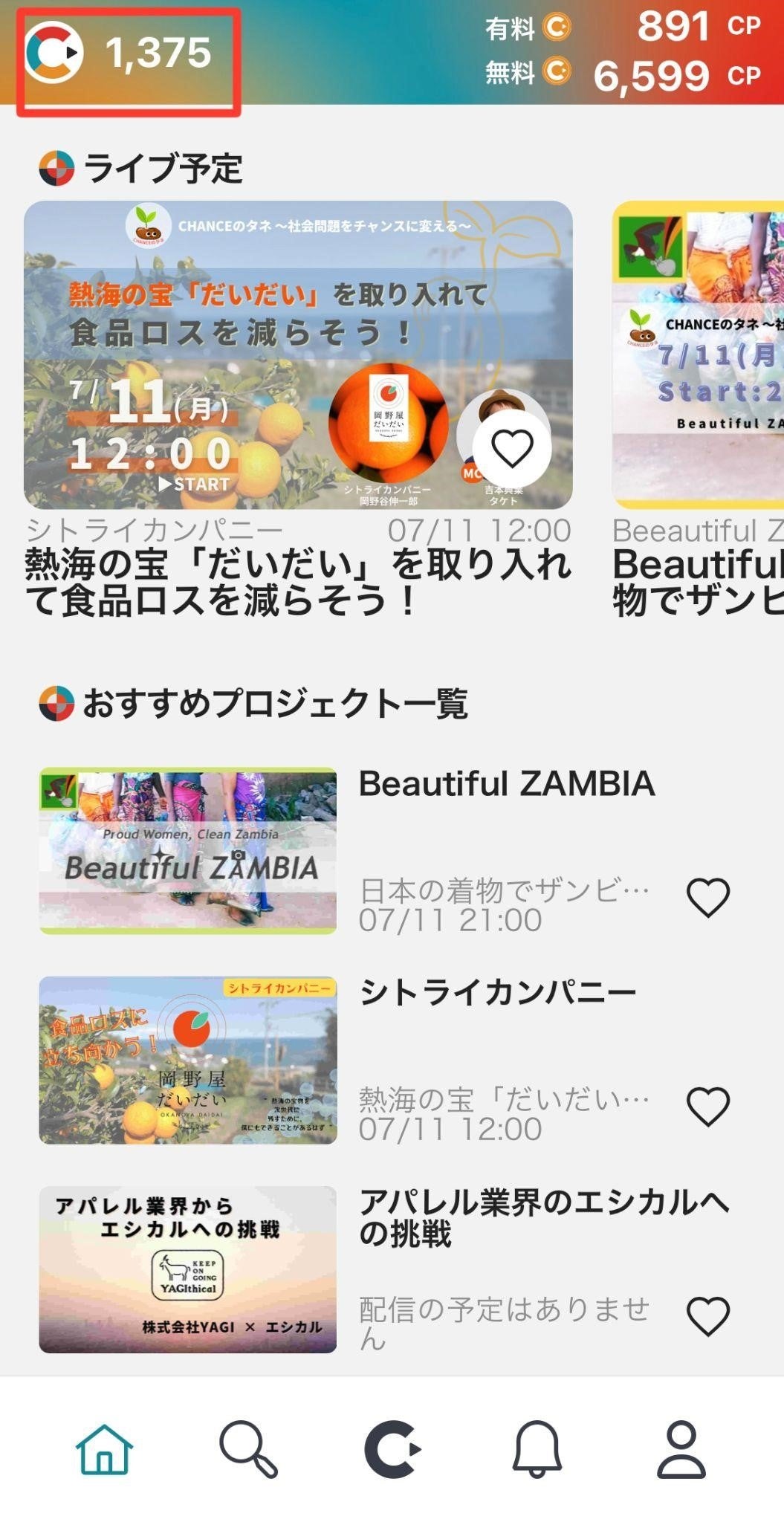This screenshot has height=1522, width=784.
Task: Like the 熱海の宝「だいだい」 live banner
Action: click(512, 448)
